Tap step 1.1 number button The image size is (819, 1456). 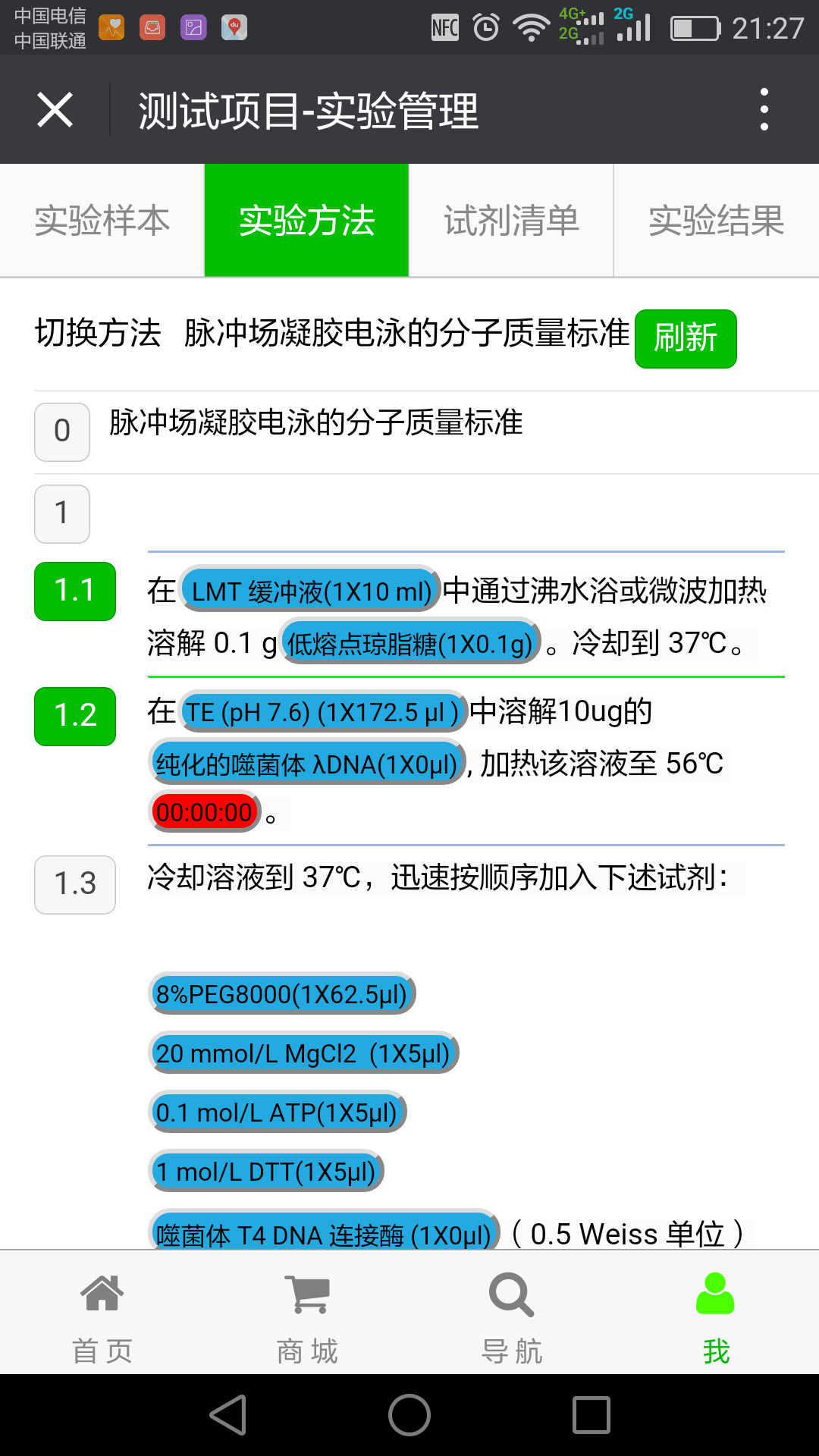tap(75, 591)
